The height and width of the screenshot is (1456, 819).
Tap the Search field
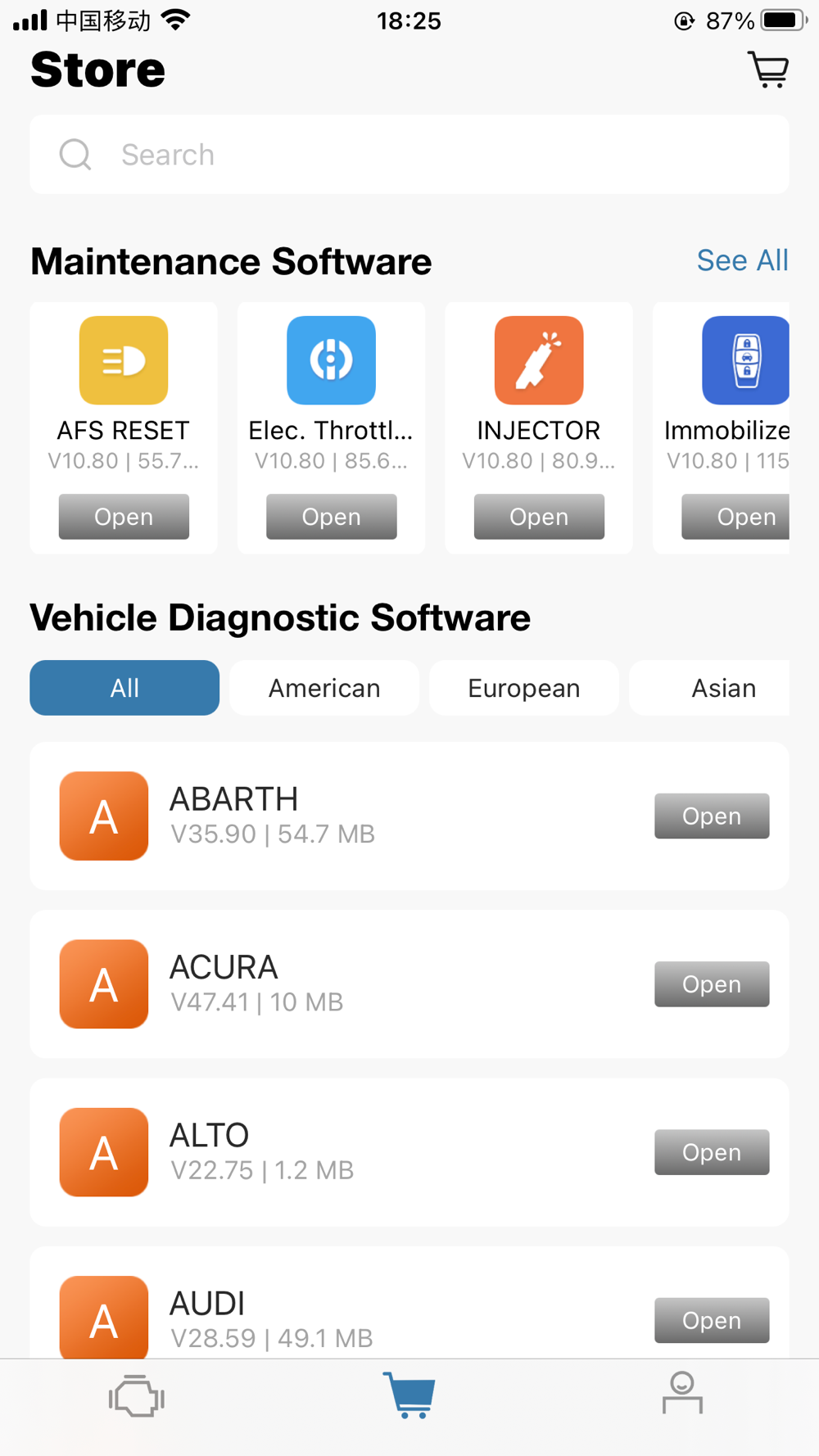tap(409, 155)
